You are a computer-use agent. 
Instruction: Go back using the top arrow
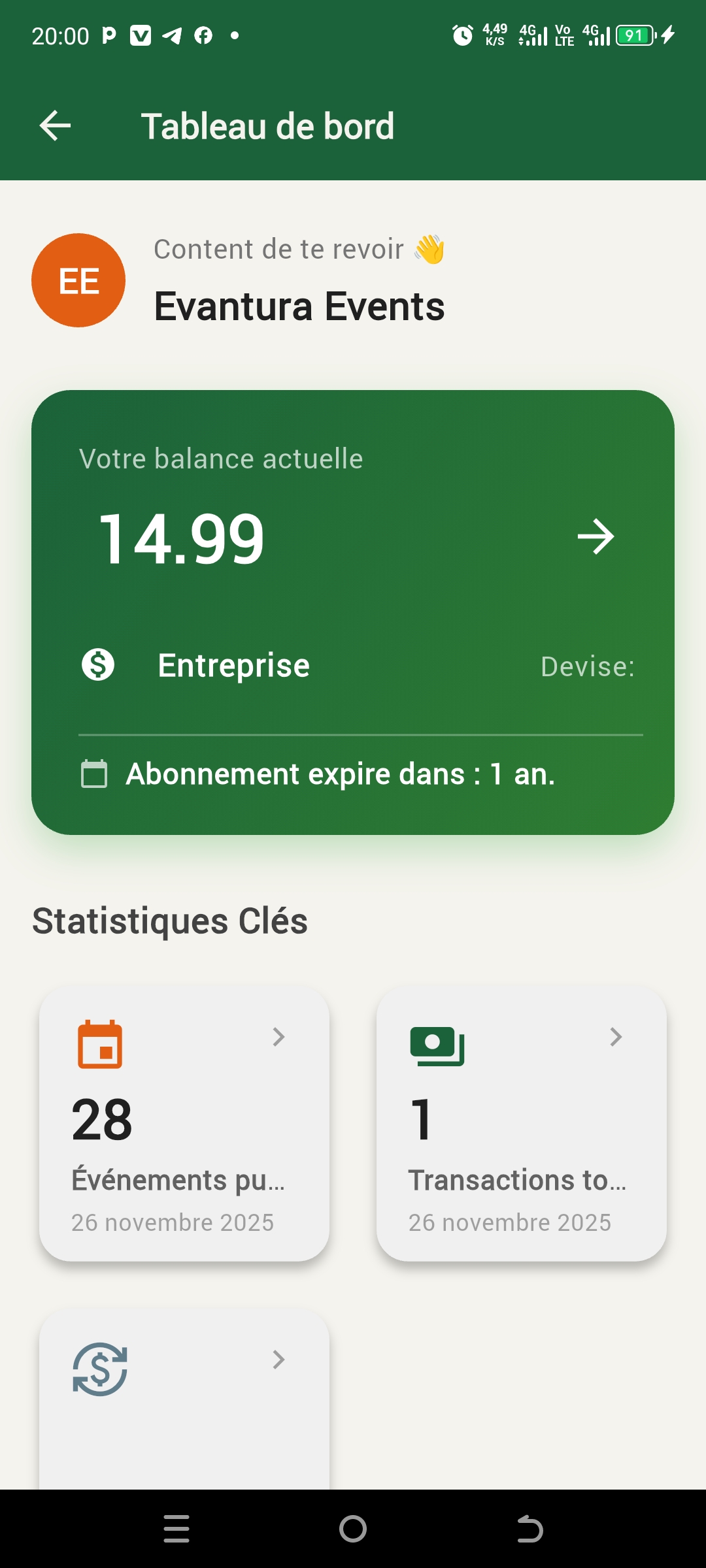[x=55, y=125]
